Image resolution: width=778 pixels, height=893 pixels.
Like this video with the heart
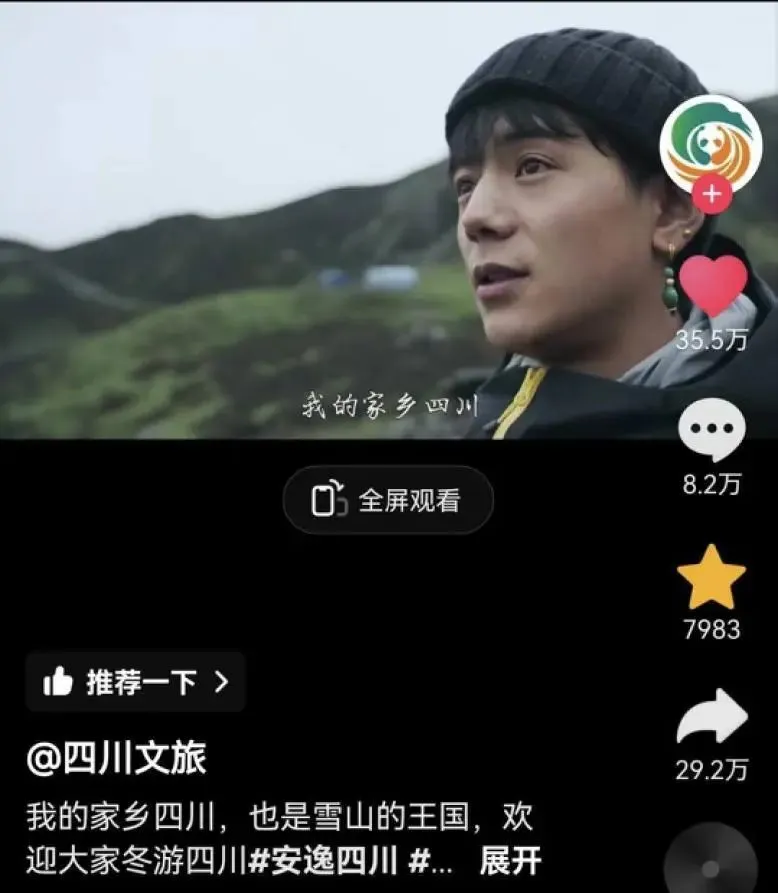712,286
